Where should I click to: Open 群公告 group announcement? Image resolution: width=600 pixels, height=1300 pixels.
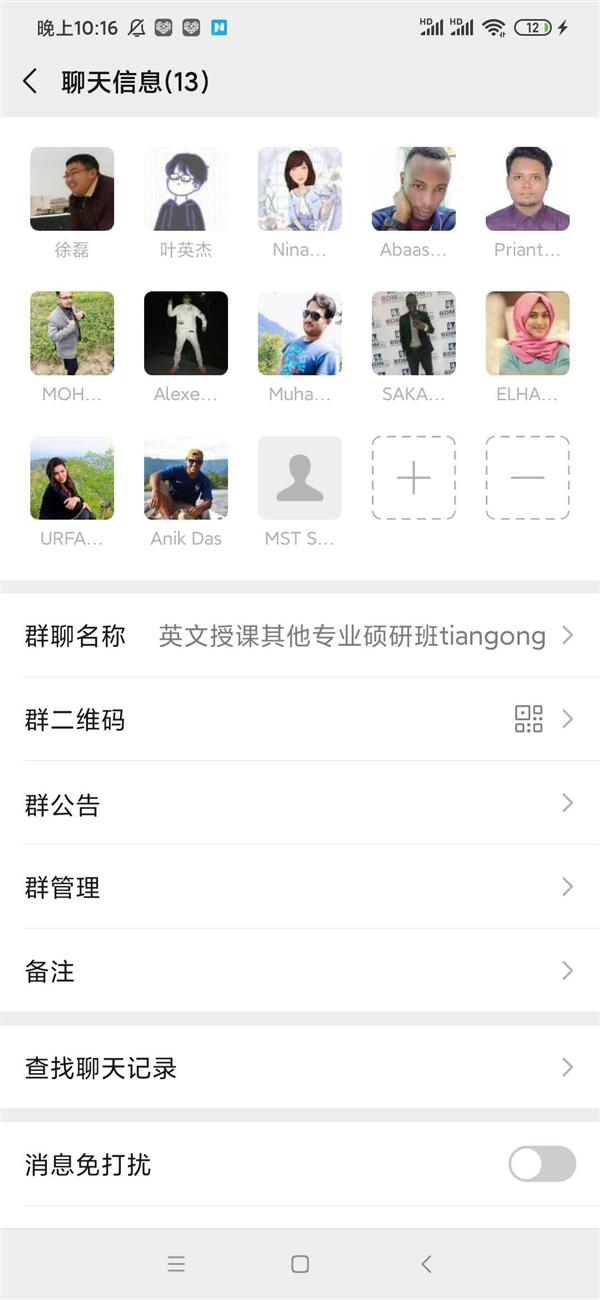tap(300, 804)
